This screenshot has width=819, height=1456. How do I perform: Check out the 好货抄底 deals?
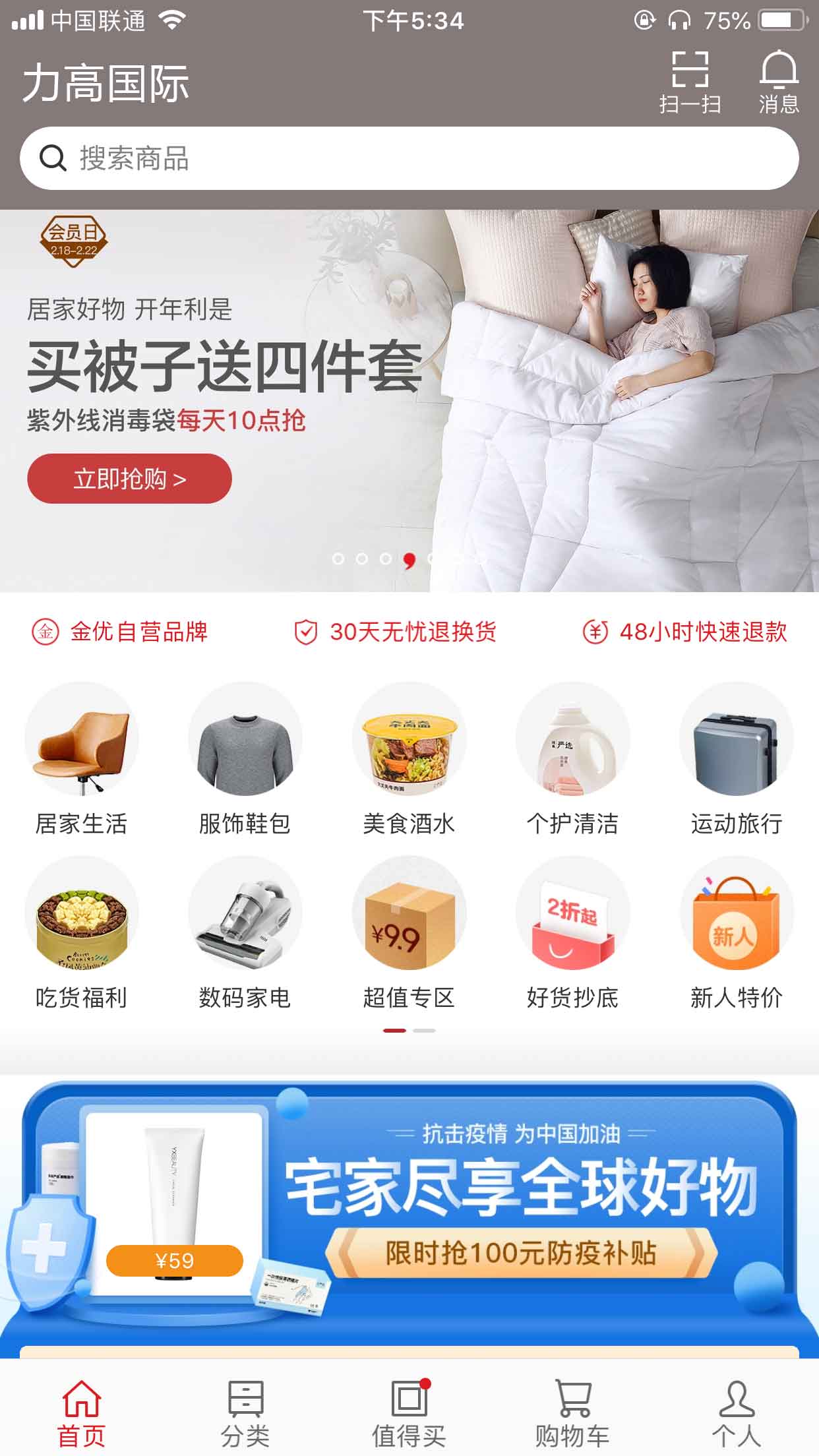click(572, 932)
